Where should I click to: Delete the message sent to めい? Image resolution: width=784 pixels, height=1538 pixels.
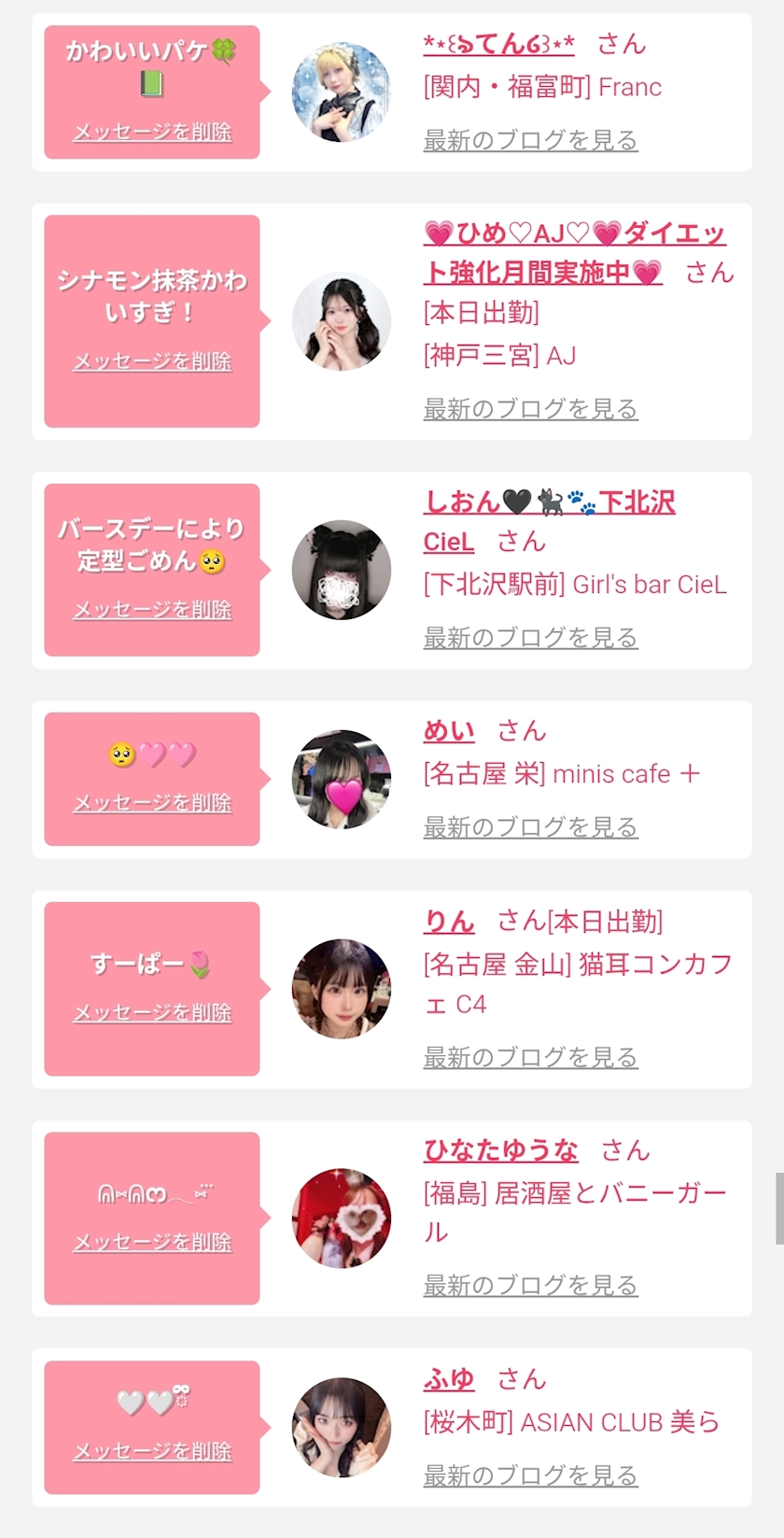tap(152, 802)
